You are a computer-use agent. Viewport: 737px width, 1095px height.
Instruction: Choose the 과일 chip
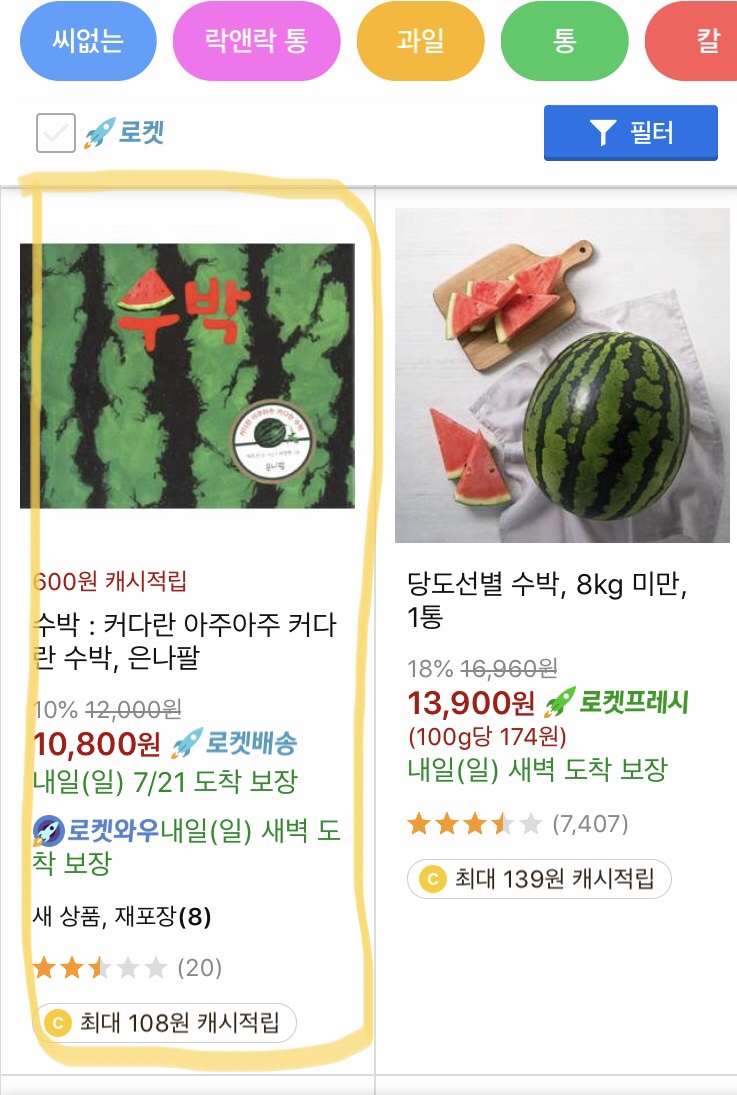420,41
